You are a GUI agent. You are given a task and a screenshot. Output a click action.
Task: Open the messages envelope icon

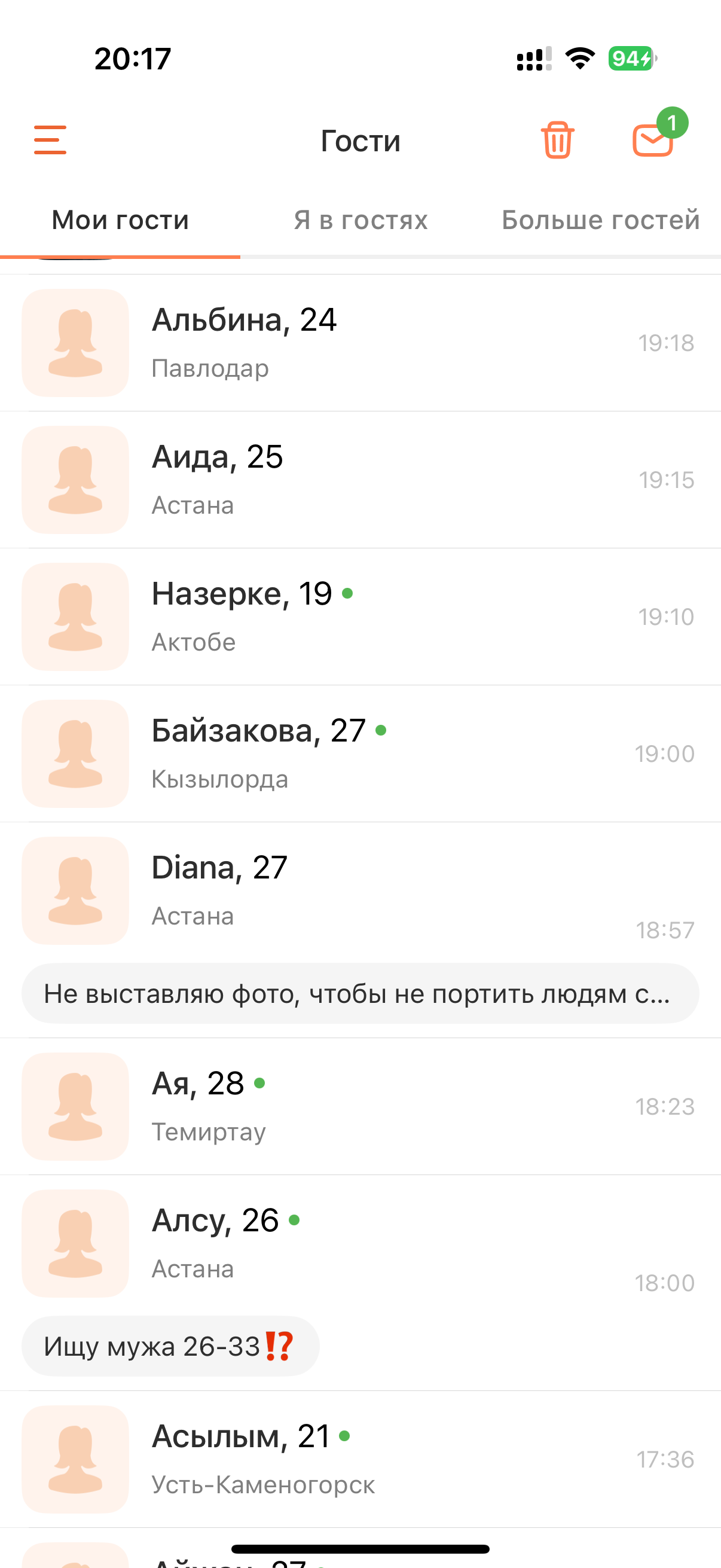pyautogui.click(x=653, y=140)
